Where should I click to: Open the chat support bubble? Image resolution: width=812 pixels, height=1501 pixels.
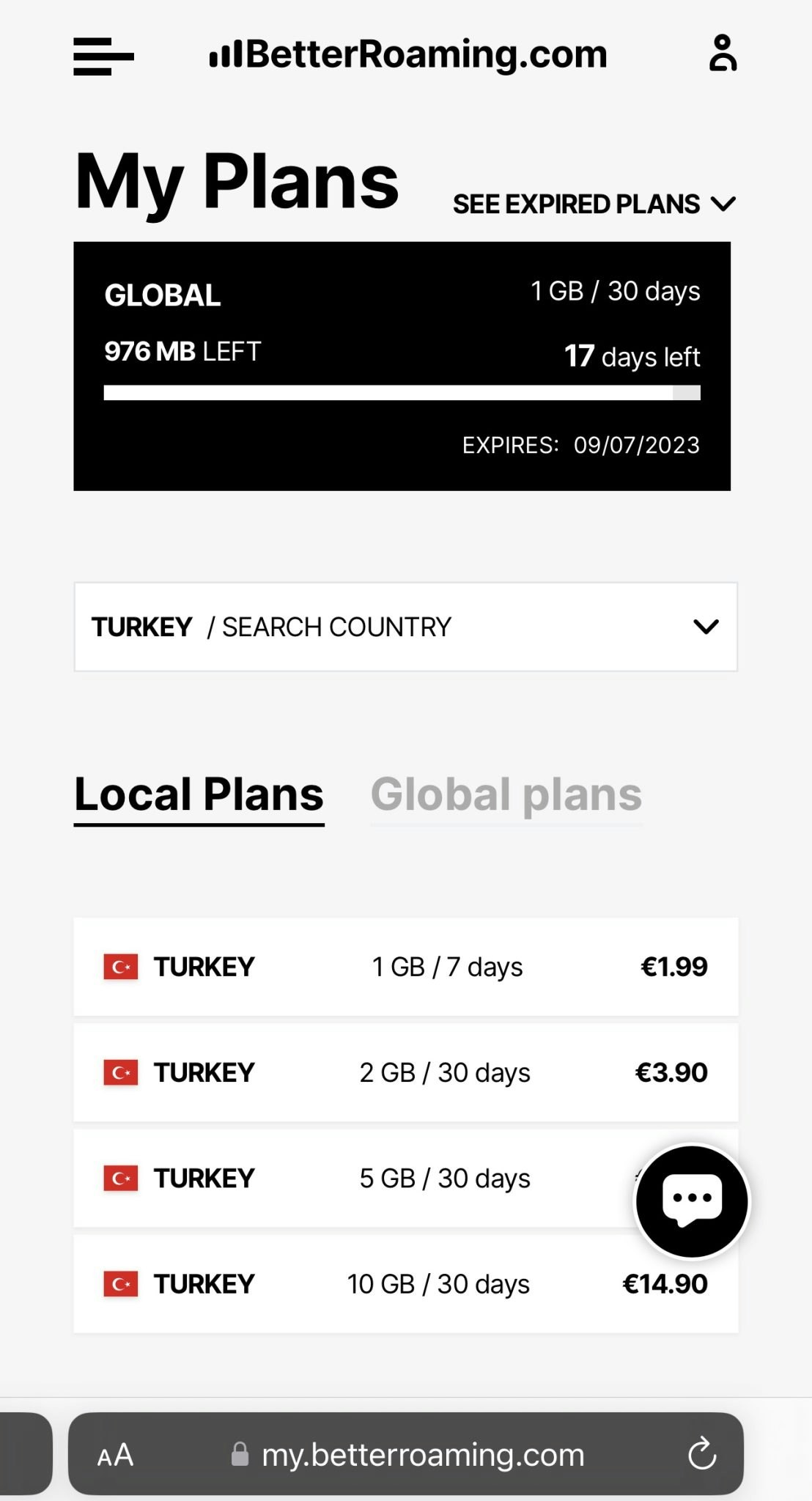(x=691, y=1201)
